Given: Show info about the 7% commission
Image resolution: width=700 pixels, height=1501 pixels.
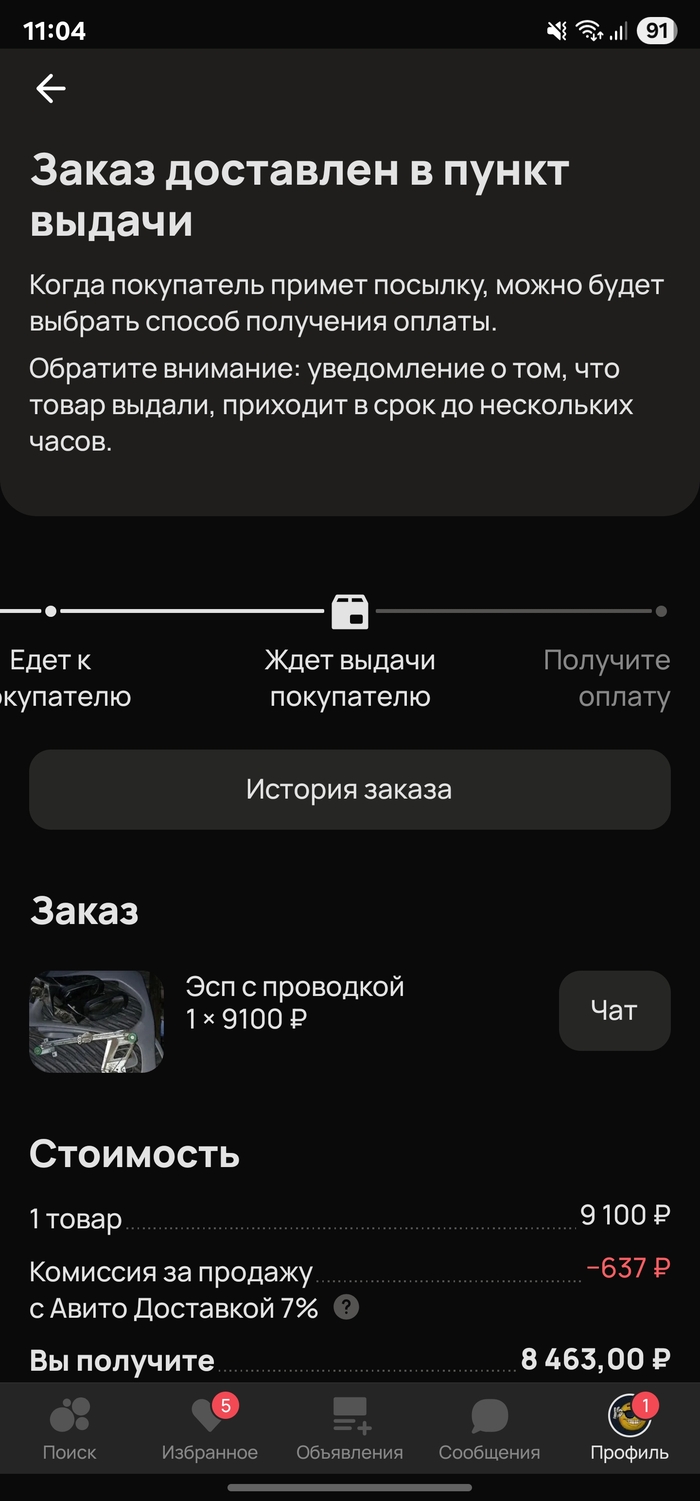Looking at the screenshot, I should tap(346, 1307).
